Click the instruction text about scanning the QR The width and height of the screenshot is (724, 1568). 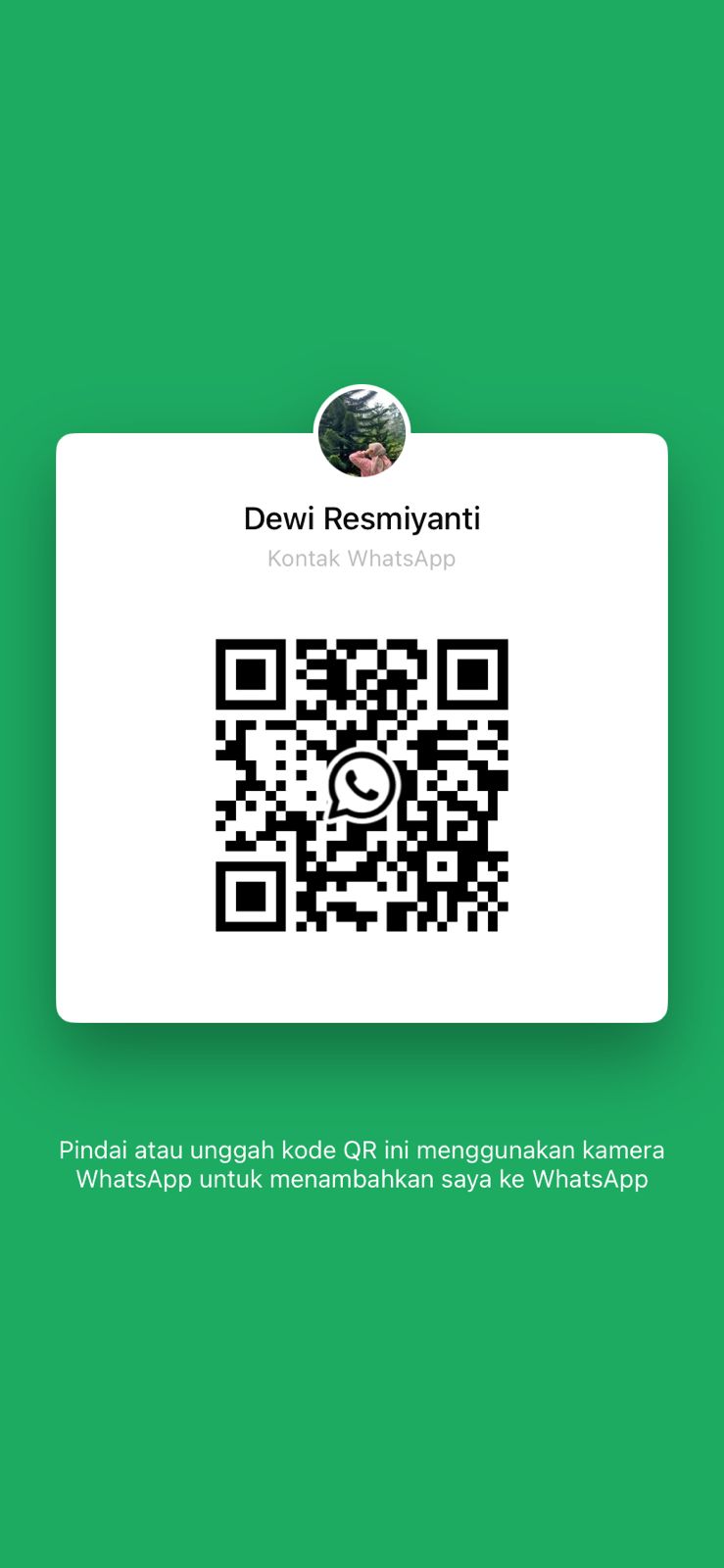point(362,1164)
